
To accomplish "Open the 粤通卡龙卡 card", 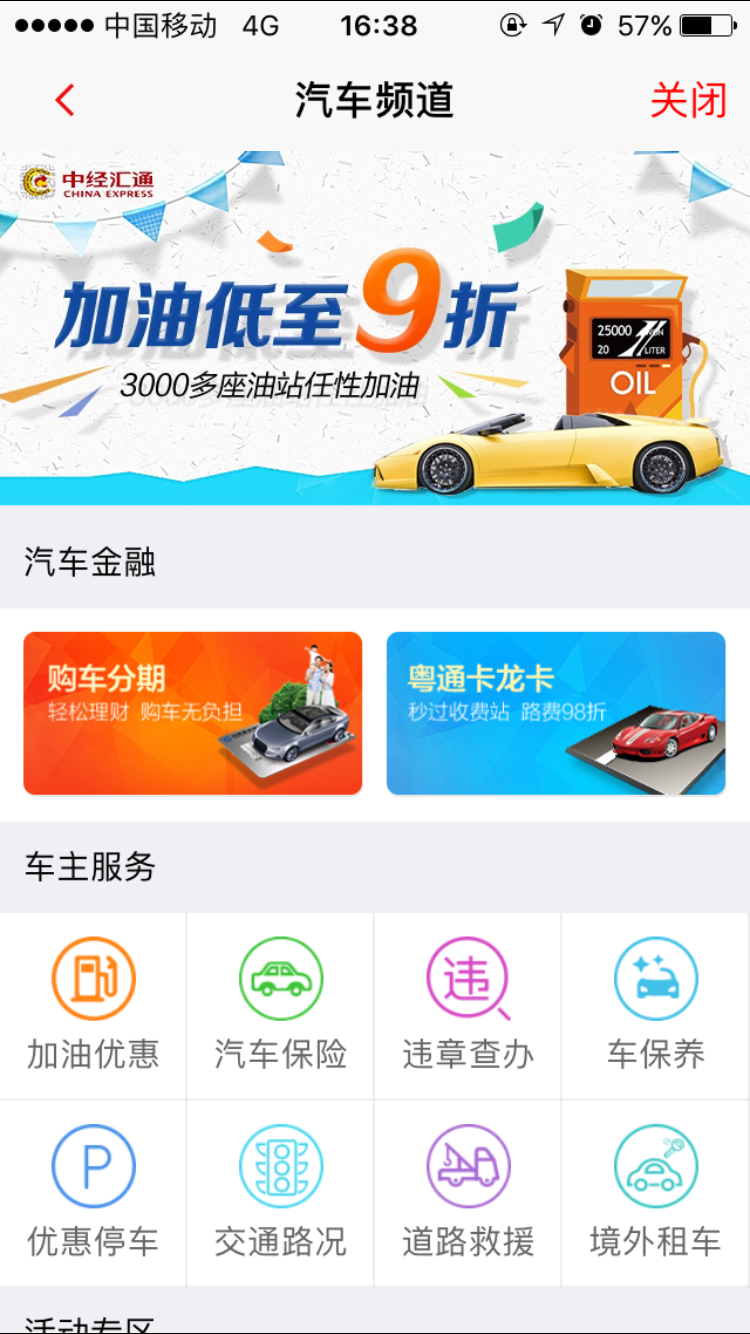I will click(556, 713).
